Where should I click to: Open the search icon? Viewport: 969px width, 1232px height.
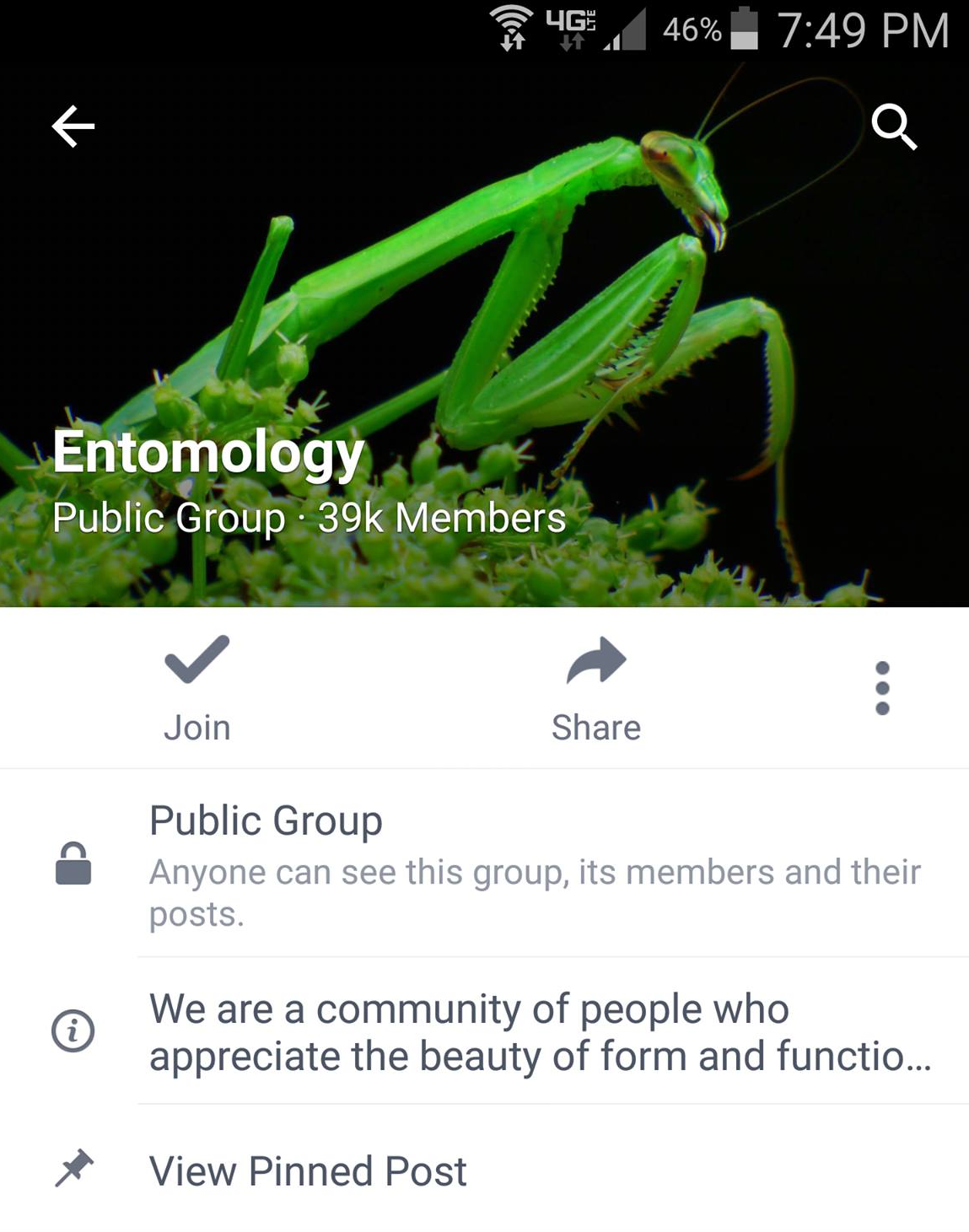896,126
